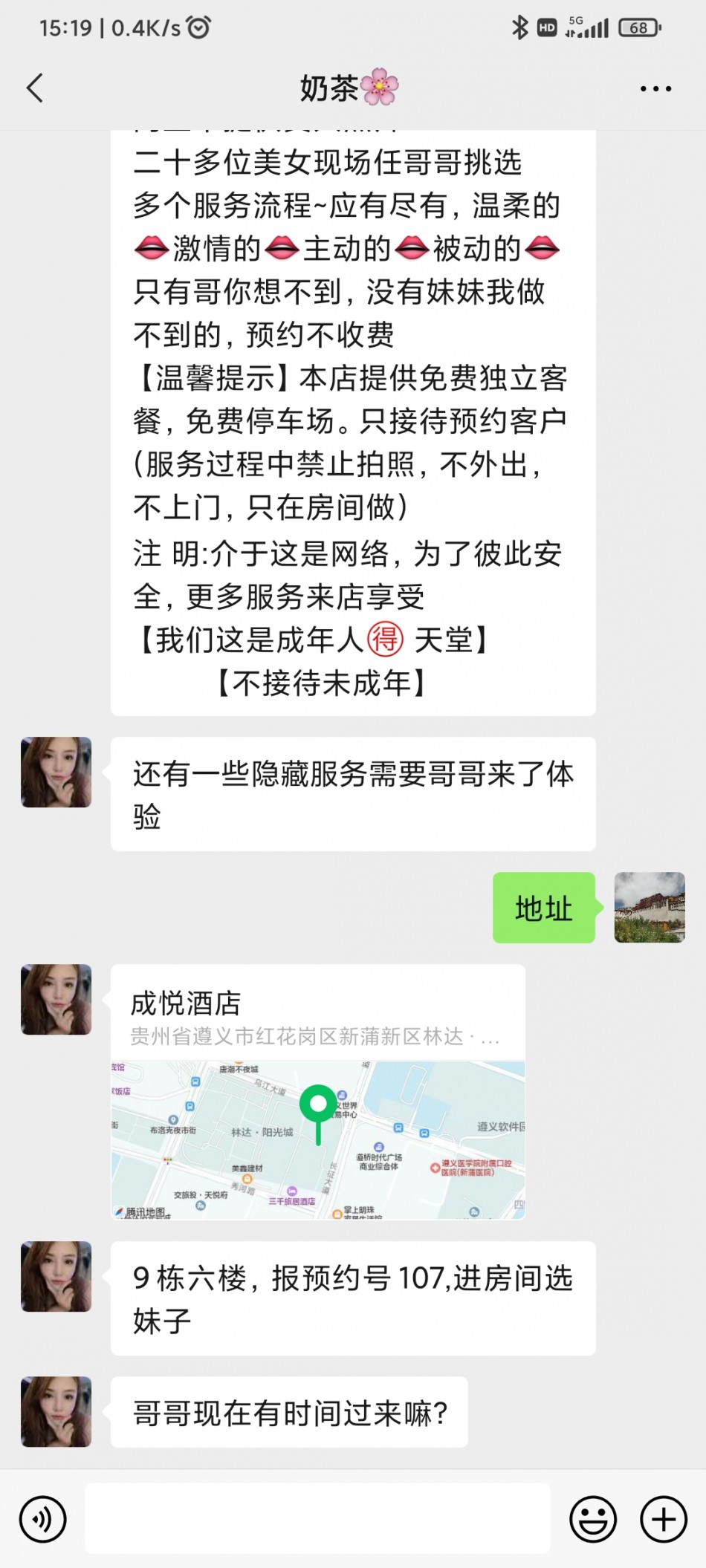Open the 成悦酒店 location card
The height and width of the screenshot is (1568, 706).
coord(318,1092)
